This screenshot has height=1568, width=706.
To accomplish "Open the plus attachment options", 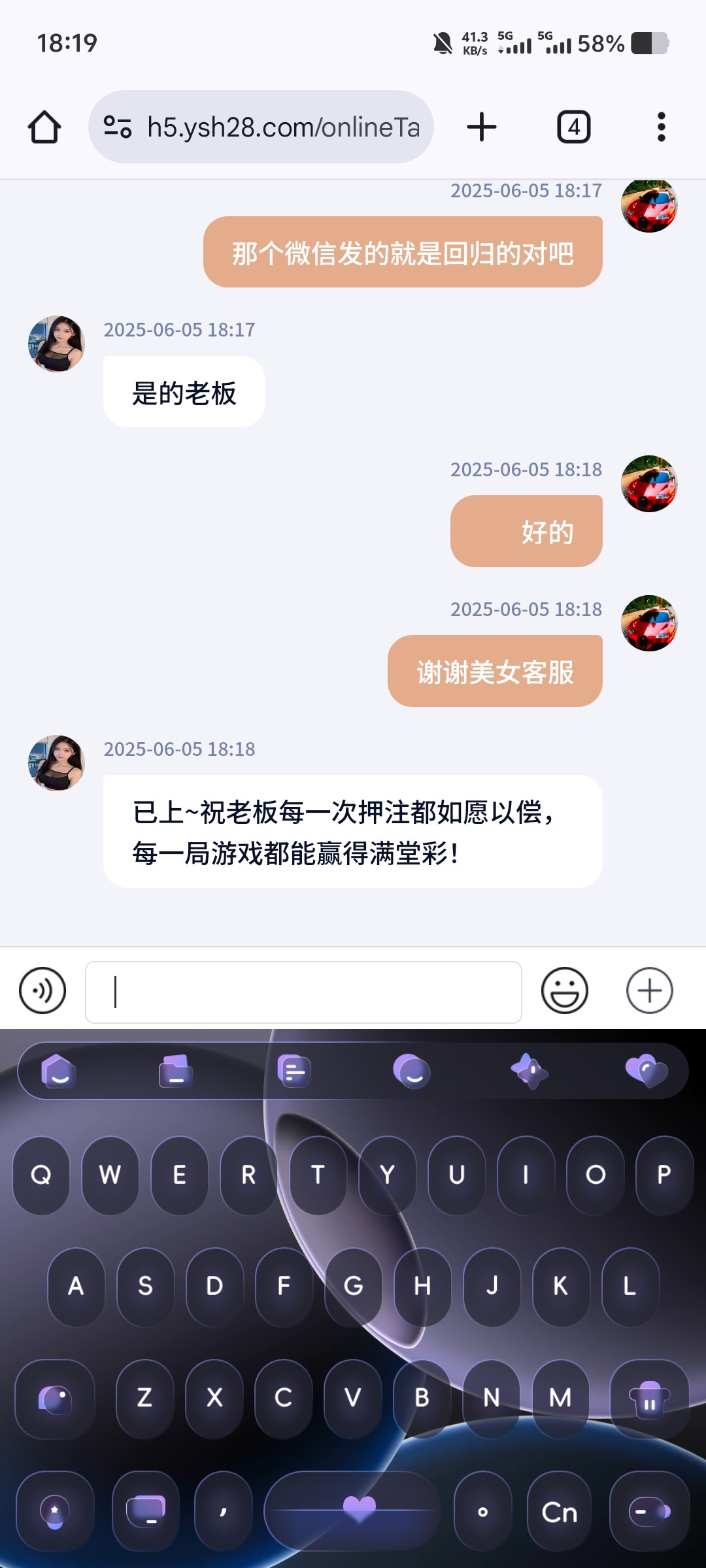I will [650, 990].
